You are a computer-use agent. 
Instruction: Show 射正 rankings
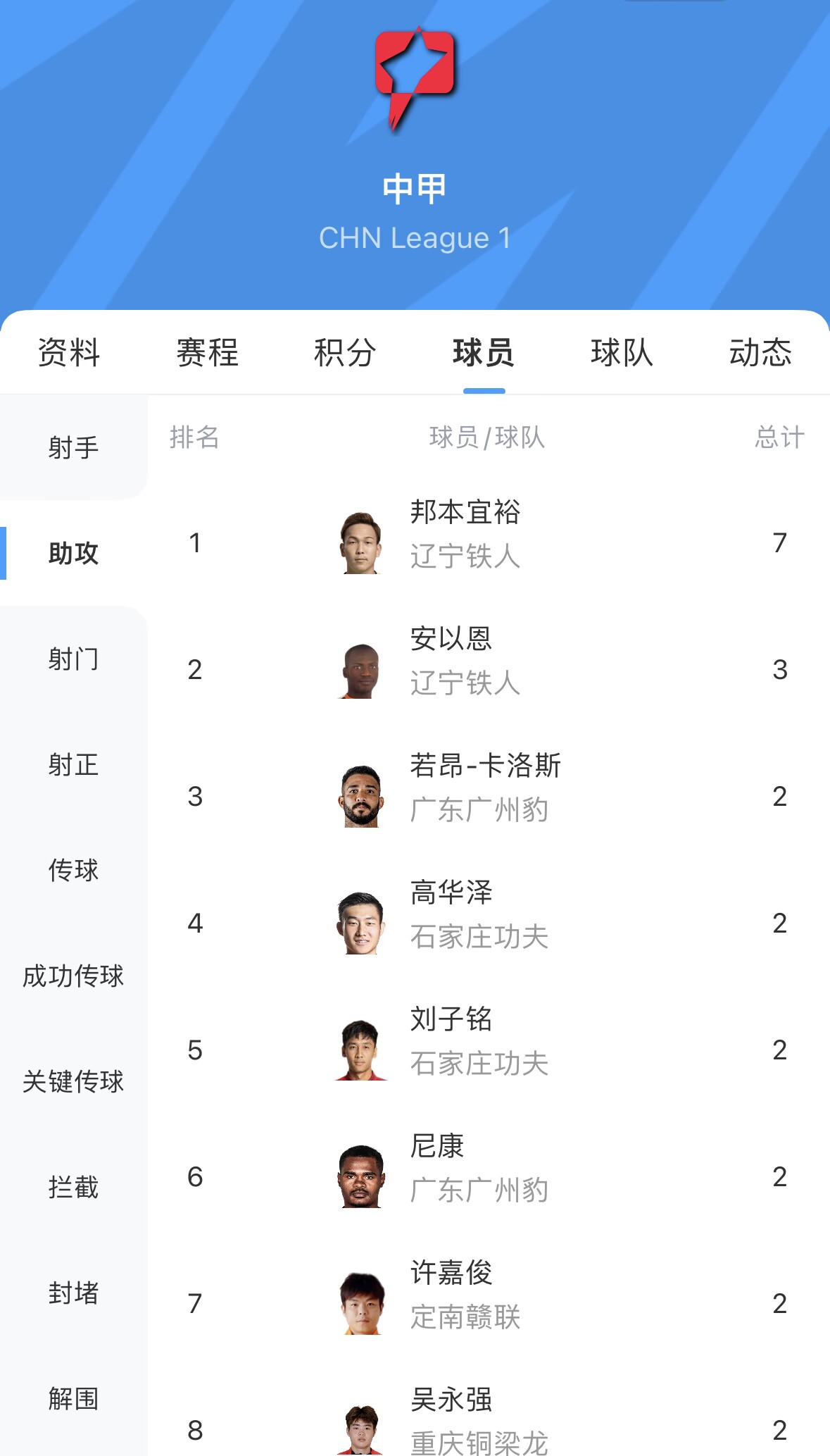(x=73, y=765)
